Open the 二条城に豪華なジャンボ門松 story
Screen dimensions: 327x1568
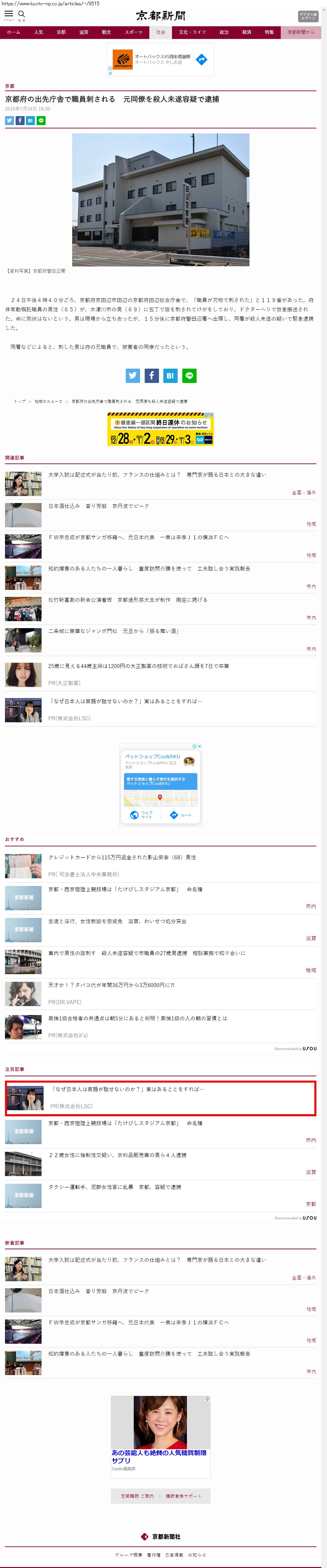113,631
